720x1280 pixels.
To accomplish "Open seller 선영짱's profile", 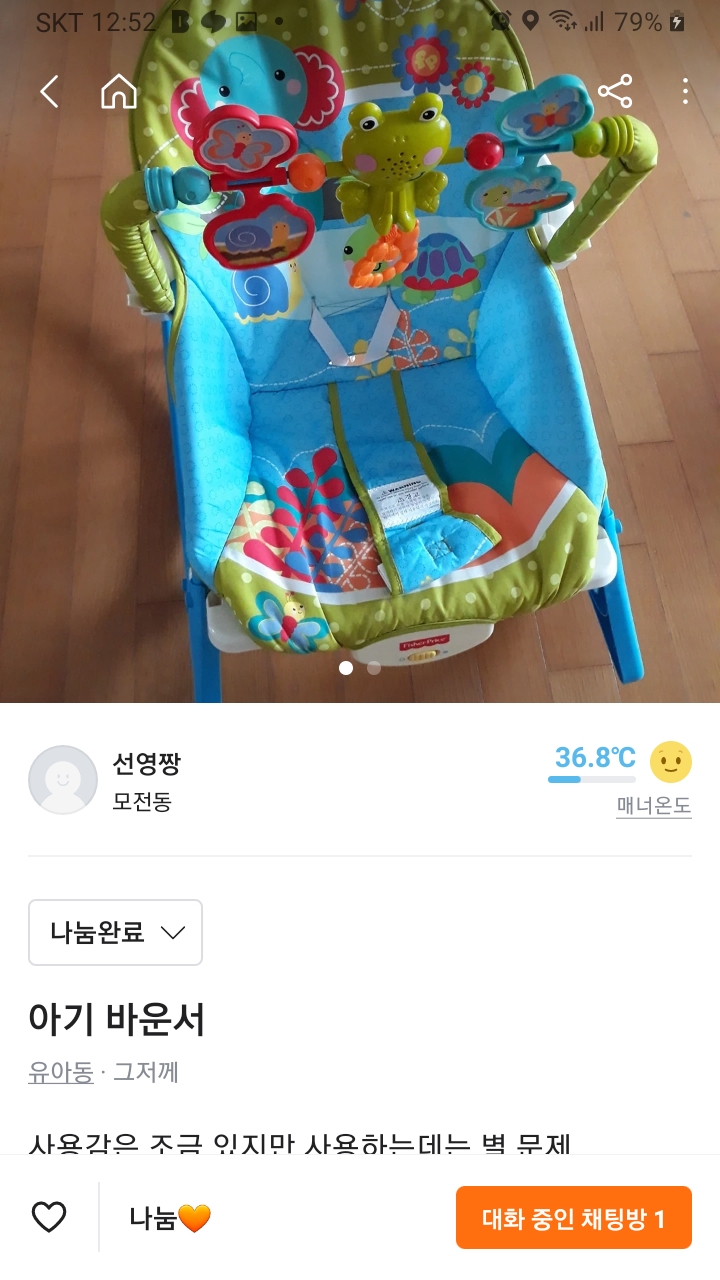I will click(146, 765).
